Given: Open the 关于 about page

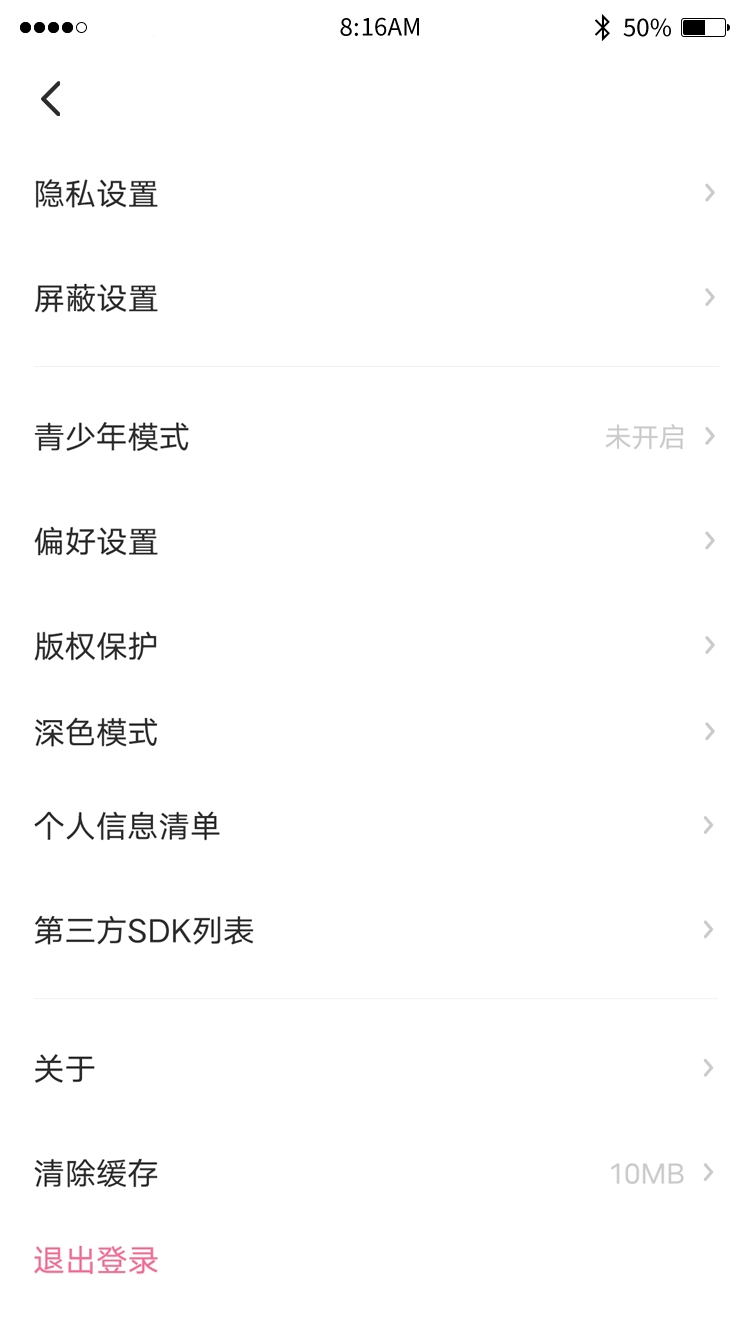Looking at the screenshot, I should (375, 1068).
